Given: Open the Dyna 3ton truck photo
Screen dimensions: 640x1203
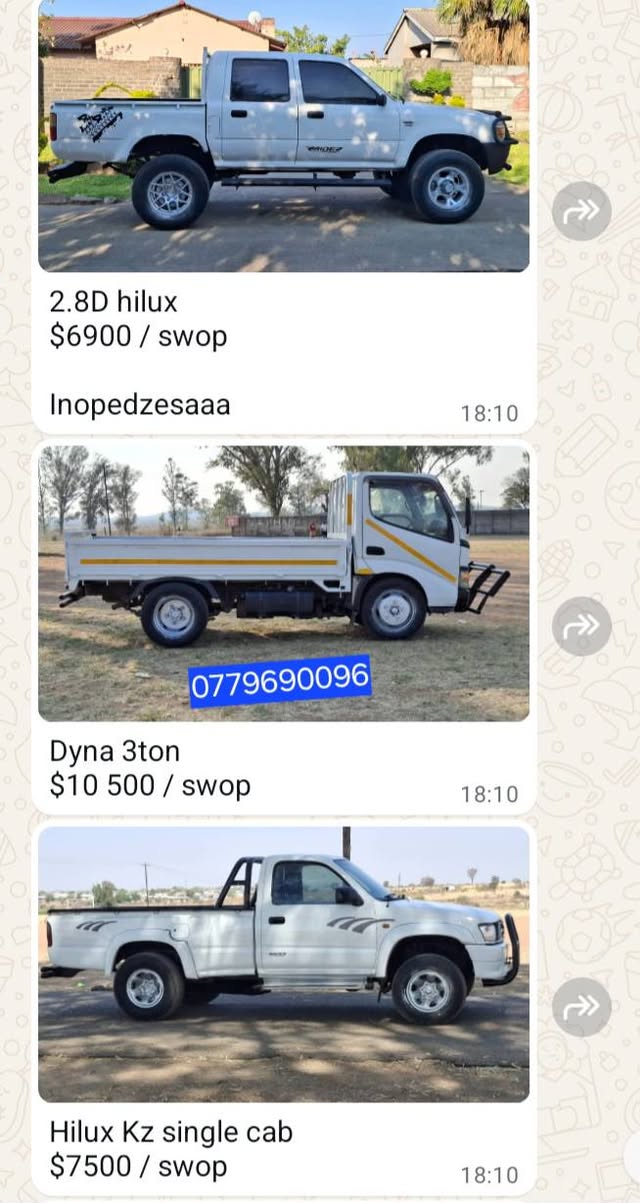Looking at the screenshot, I should [x=283, y=583].
